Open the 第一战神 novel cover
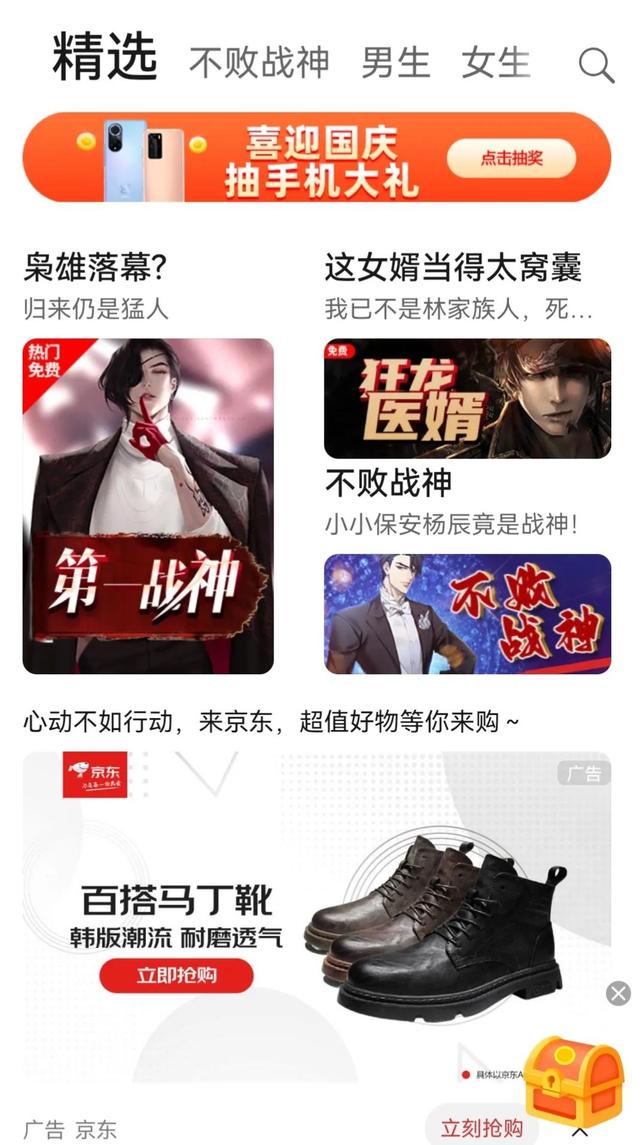 (x=148, y=506)
